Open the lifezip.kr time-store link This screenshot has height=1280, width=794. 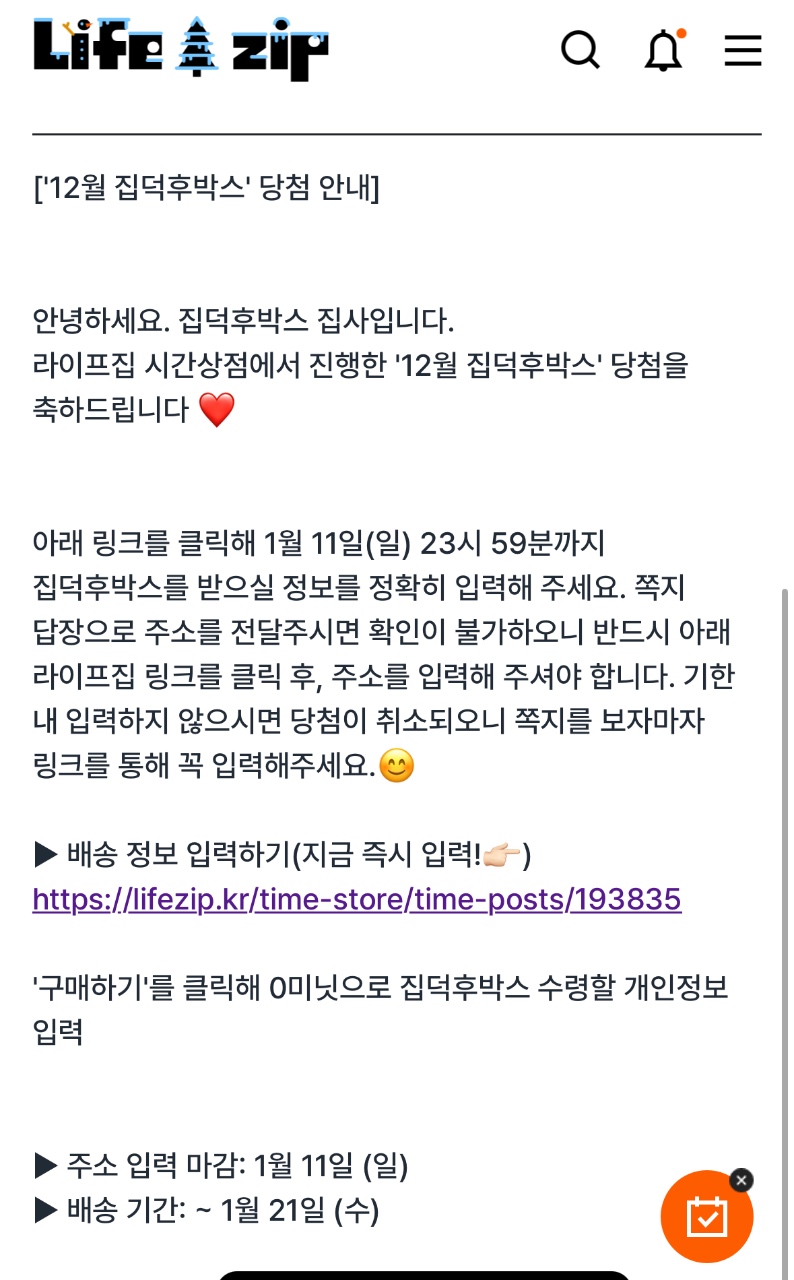click(x=357, y=899)
